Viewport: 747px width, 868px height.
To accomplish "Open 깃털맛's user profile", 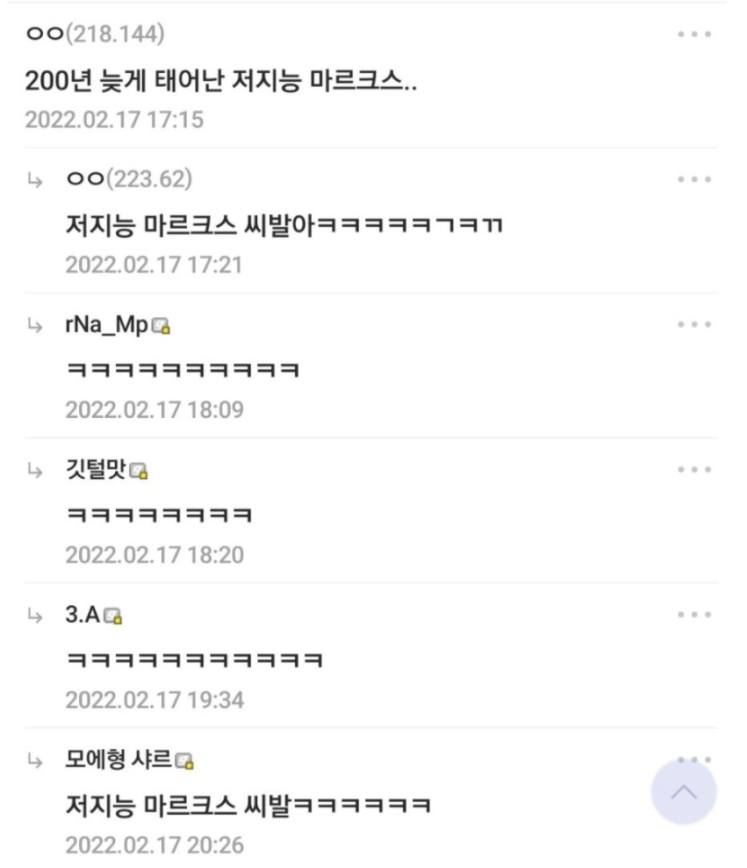I will tap(96, 469).
